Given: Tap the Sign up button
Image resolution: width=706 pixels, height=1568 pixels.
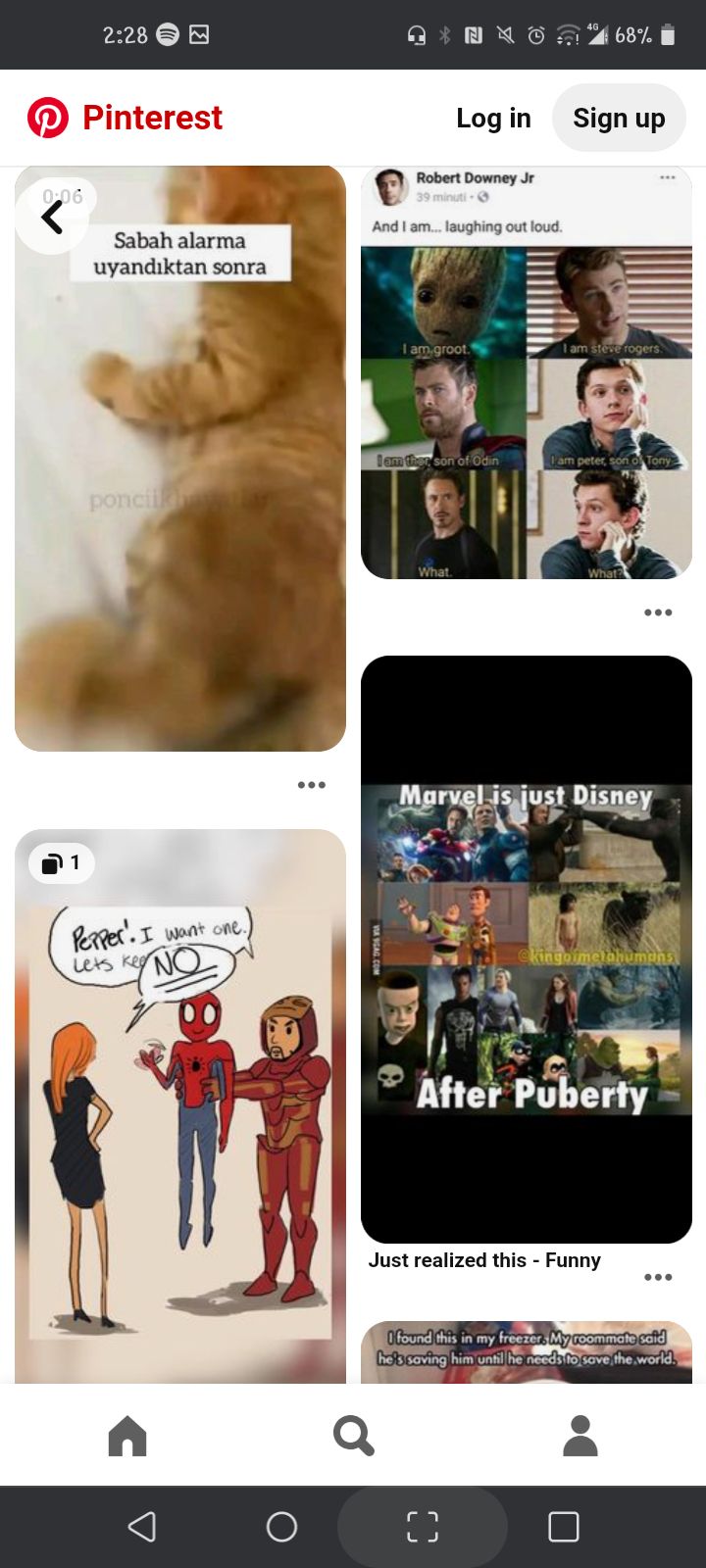Looking at the screenshot, I should click(x=619, y=118).
